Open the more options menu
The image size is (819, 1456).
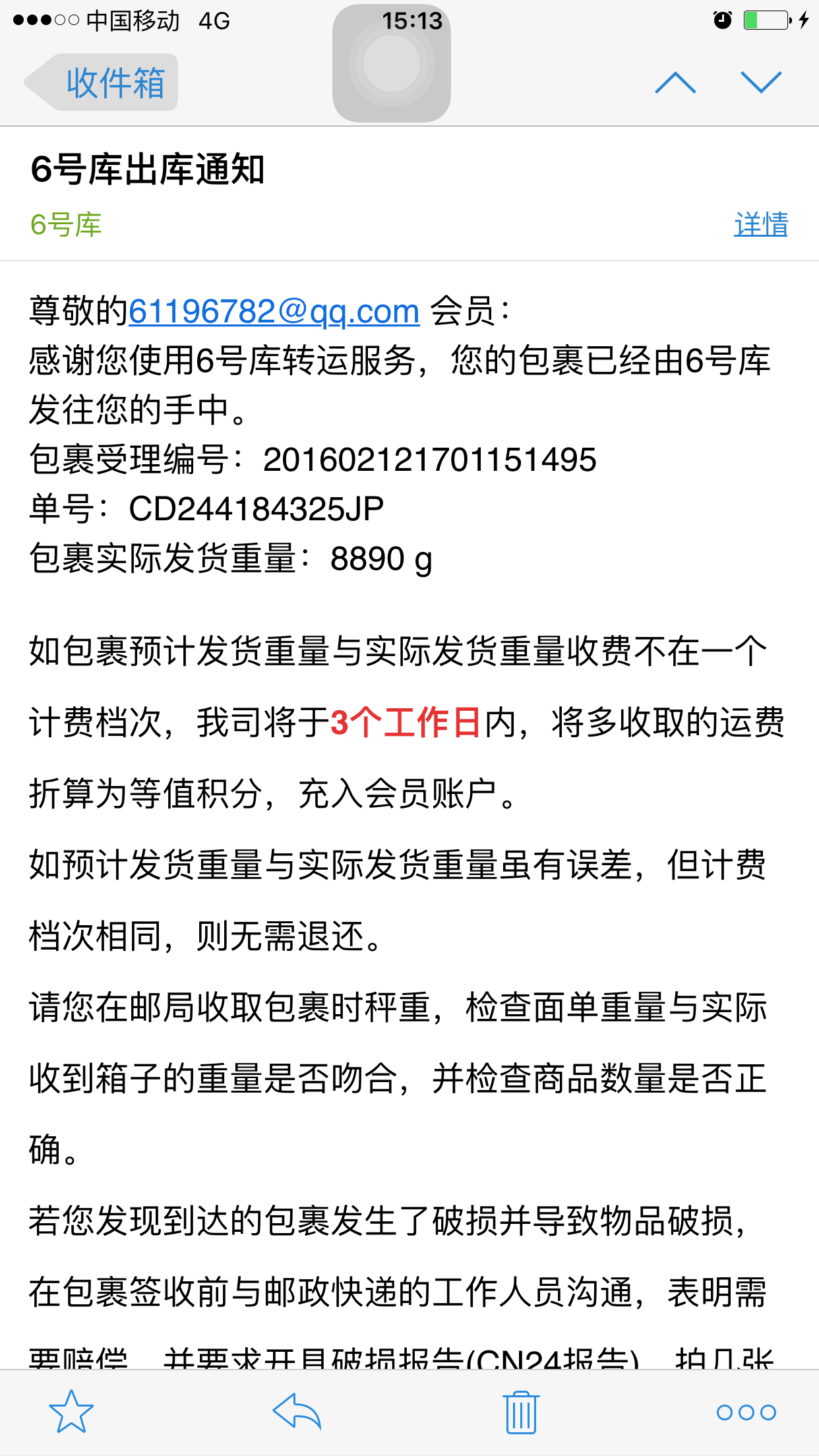pyautogui.click(x=746, y=1412)
